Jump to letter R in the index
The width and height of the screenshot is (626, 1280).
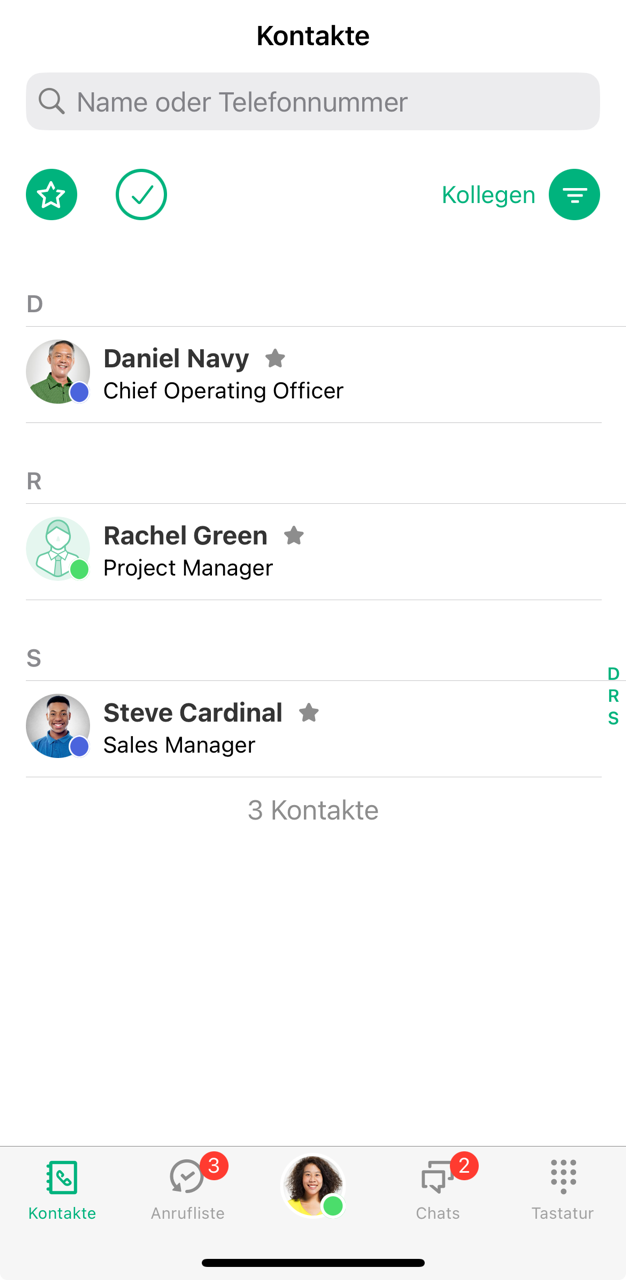[x=613, y=696]
